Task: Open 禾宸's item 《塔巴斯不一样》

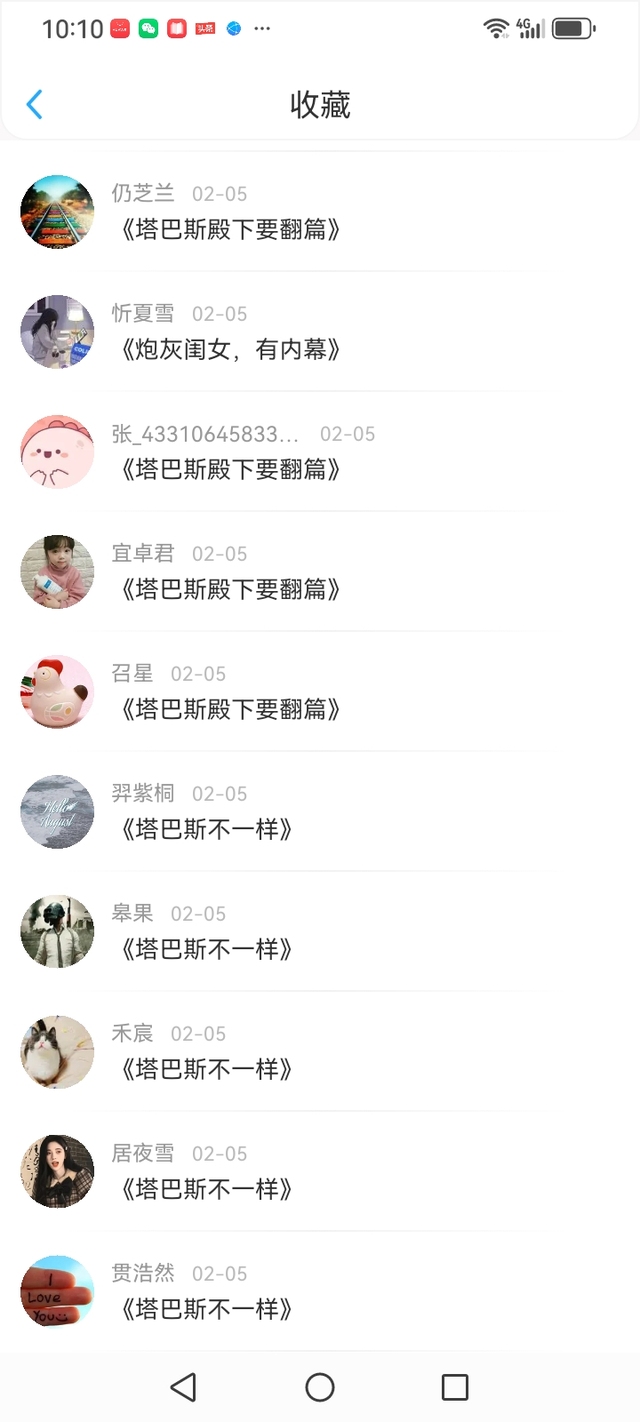Action: coord(206,1070)
